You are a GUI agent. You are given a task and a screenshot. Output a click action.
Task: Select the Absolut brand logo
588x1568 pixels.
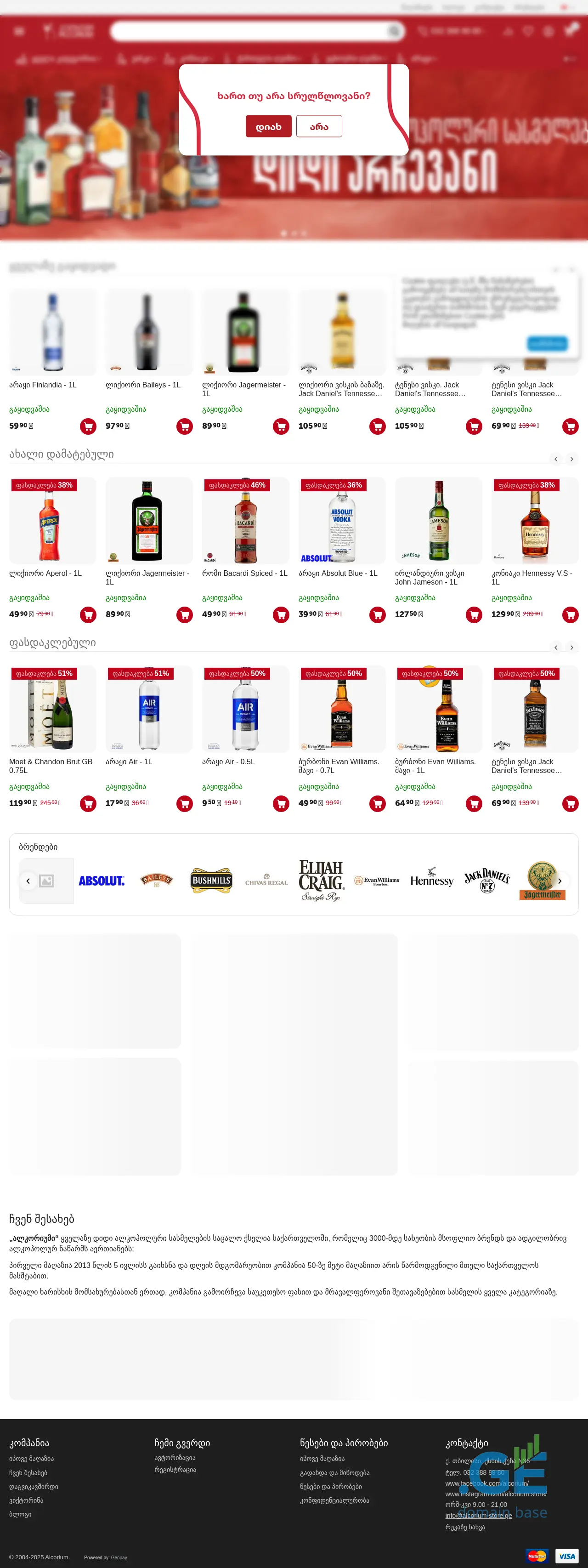pyautogui.click(x=102, y=881)
